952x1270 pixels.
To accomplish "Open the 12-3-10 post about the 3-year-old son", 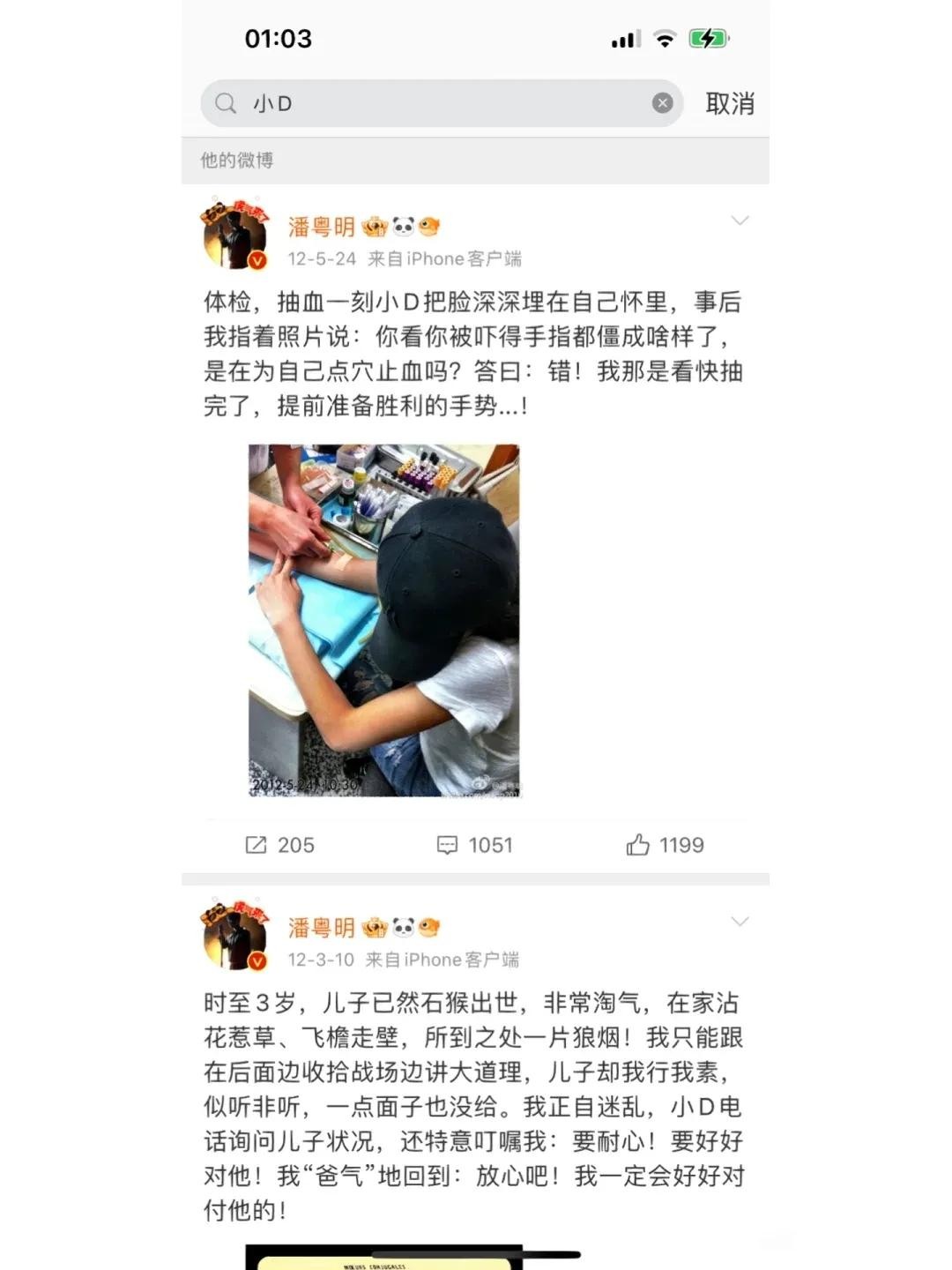I will tap(473, 1106).
